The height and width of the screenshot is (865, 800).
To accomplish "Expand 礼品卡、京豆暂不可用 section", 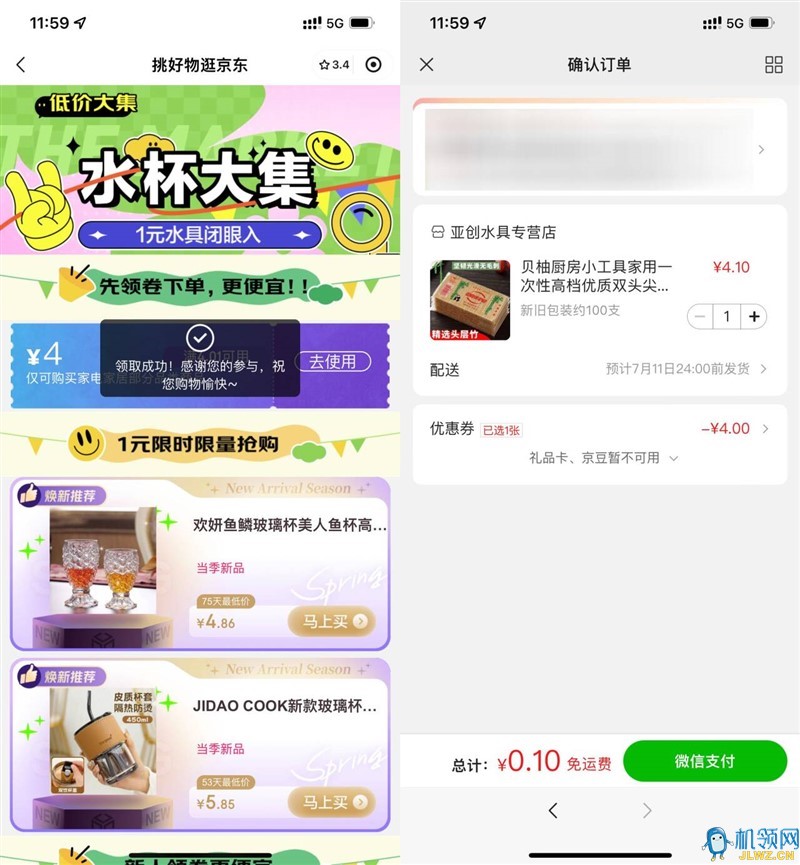I will 603,458.
